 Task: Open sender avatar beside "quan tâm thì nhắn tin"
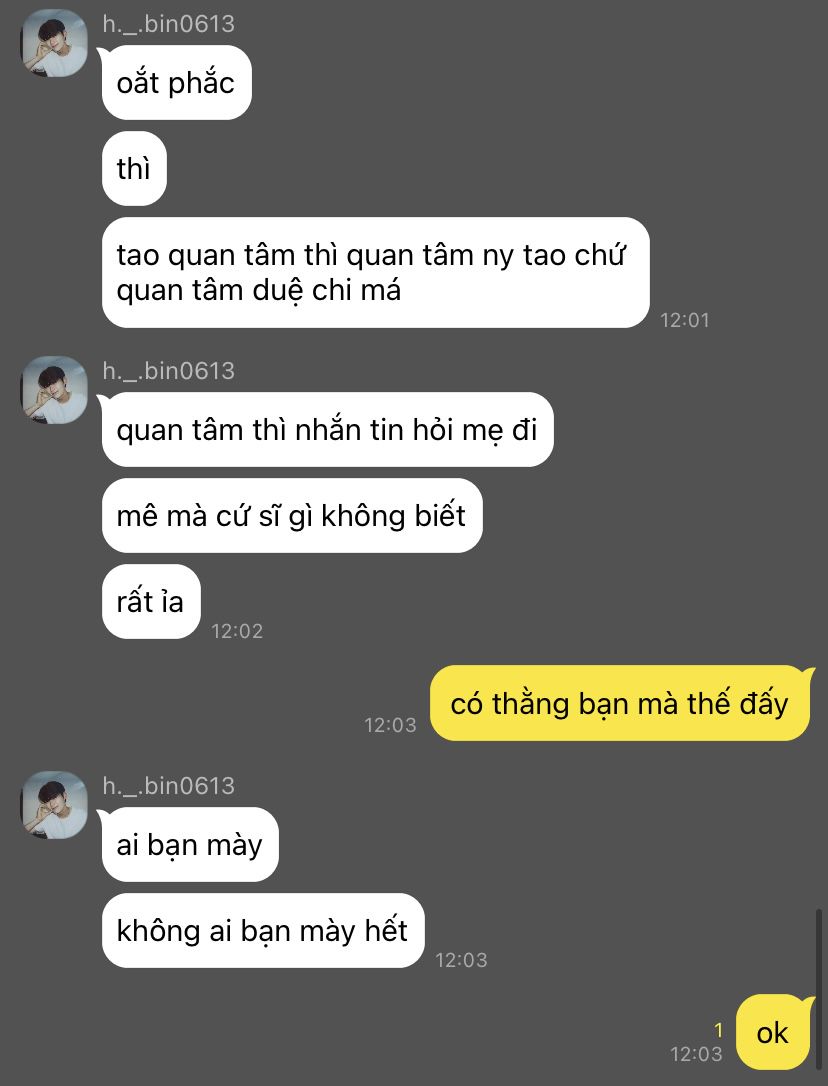(x=54, y=389)
